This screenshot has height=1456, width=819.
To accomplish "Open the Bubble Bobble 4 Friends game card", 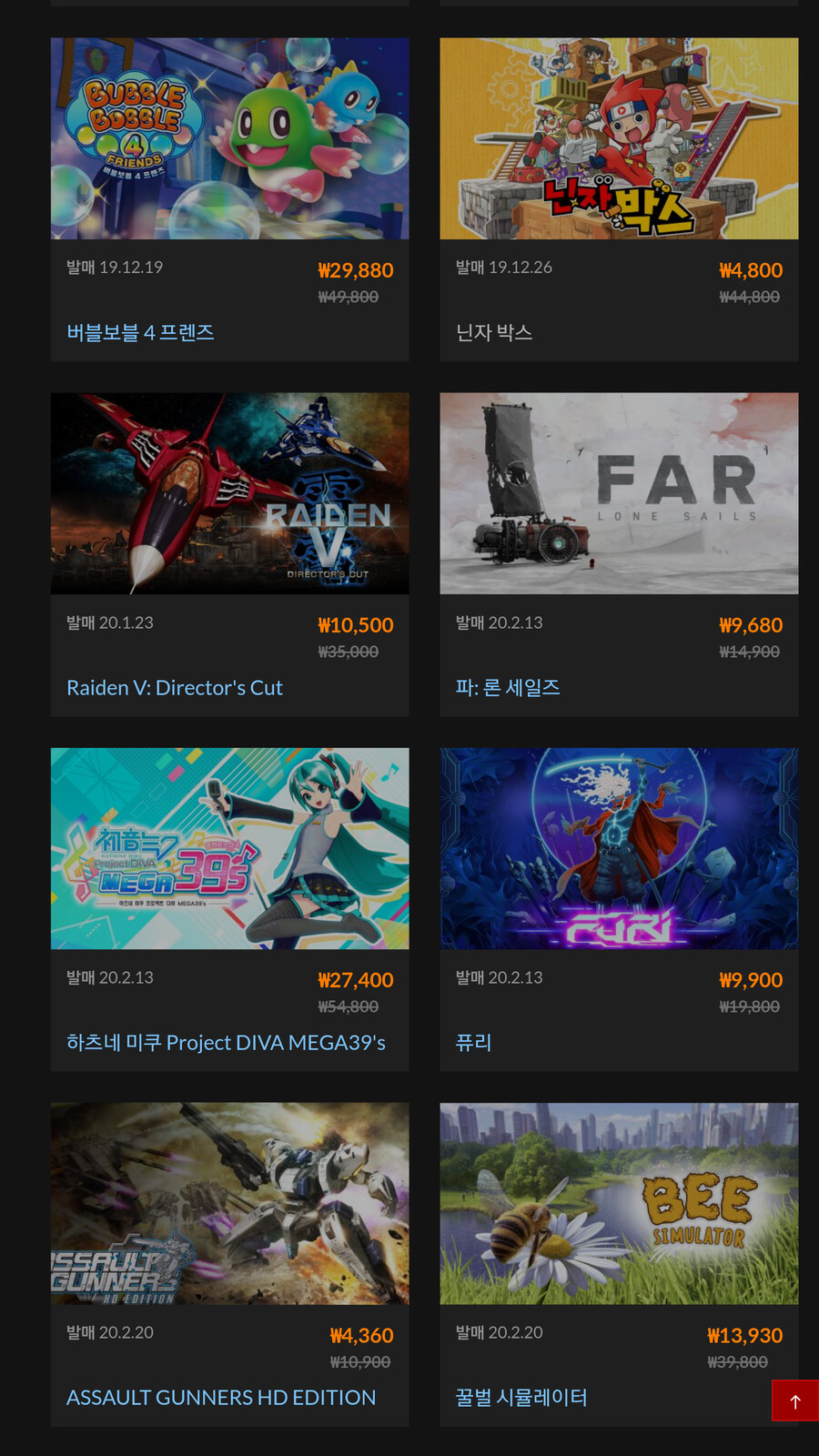I will tap(229, 139).
